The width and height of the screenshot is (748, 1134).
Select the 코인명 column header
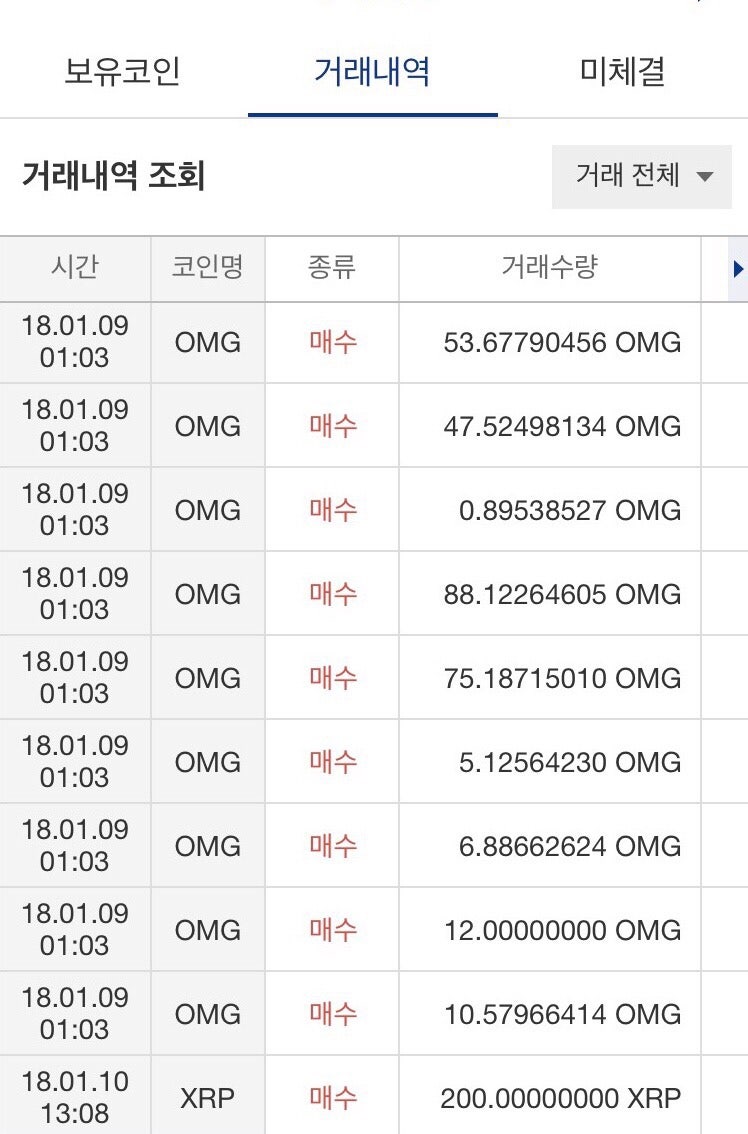[x=207, y=268]
